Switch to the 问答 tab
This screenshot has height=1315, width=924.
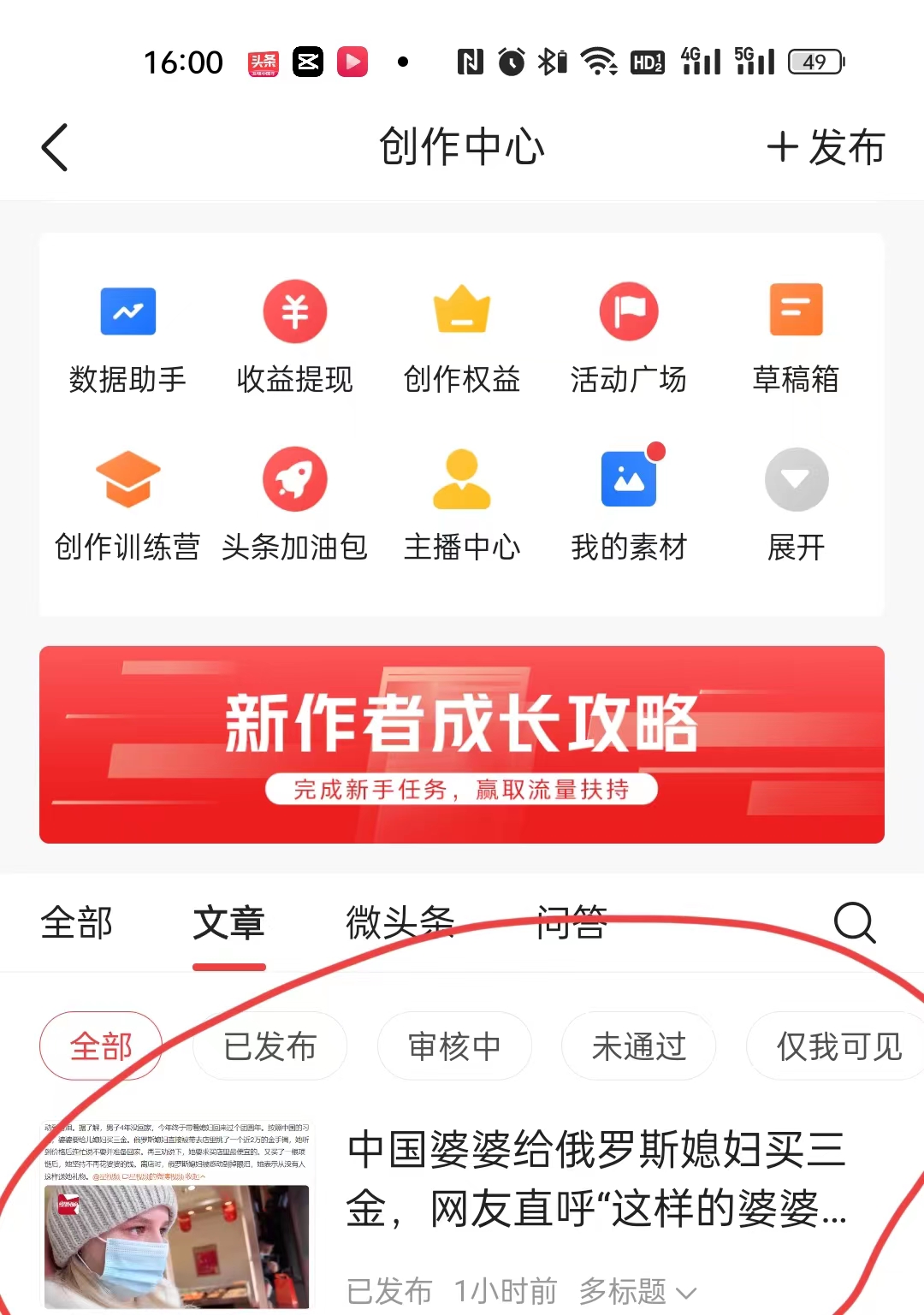click(570, 924)
